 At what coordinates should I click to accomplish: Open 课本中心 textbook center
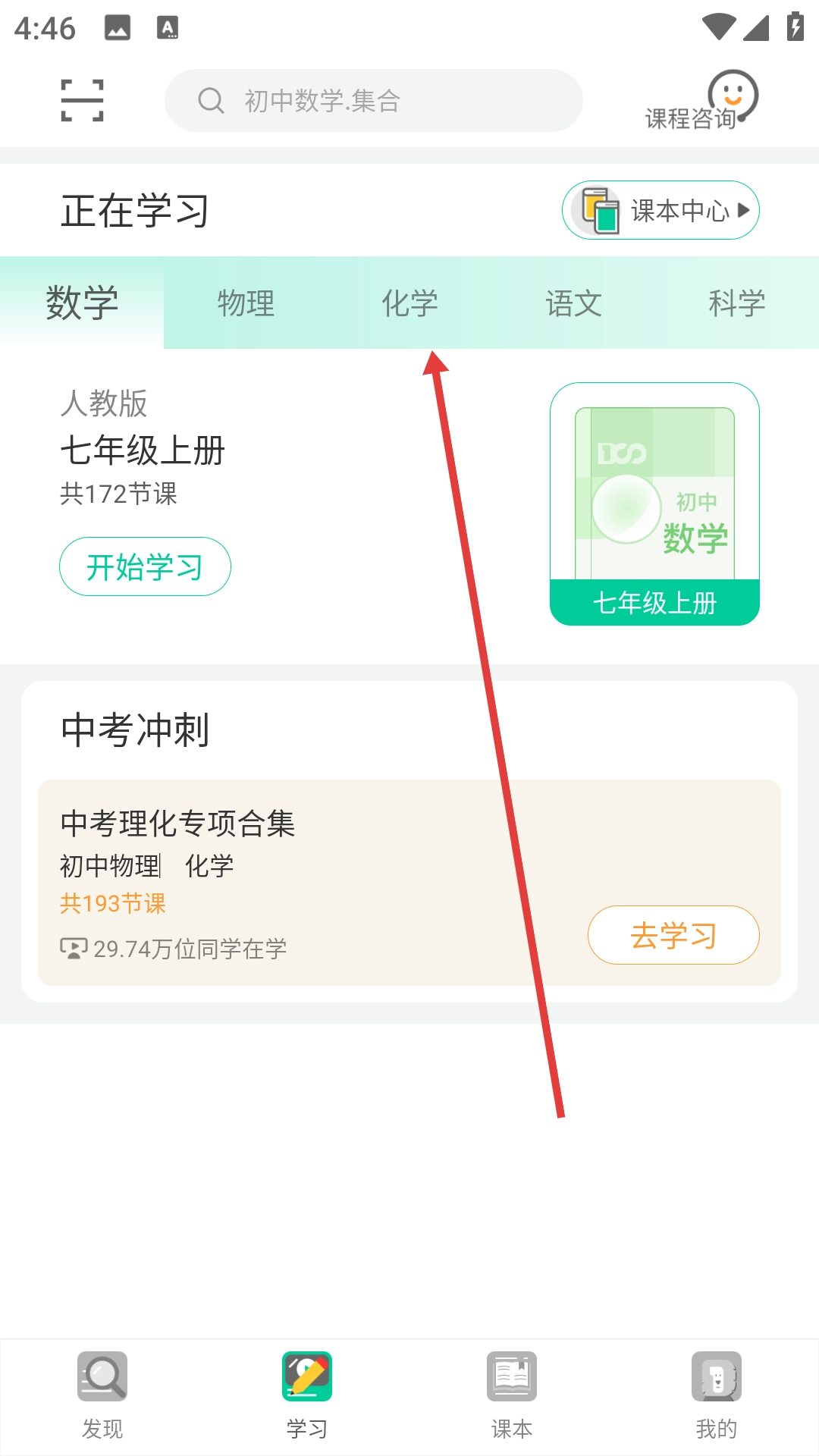661,210
